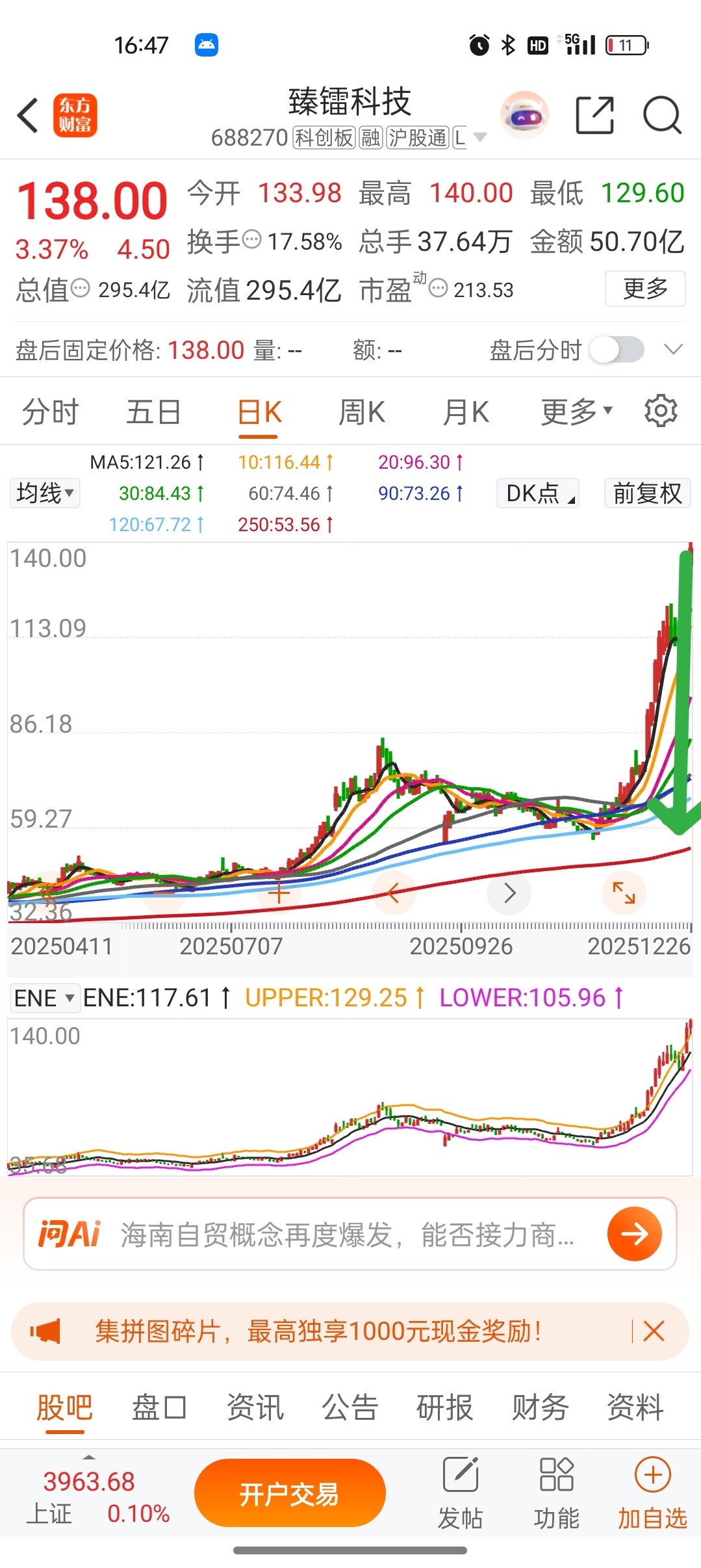This screenshot has width=701, height=1568.
Task: Select the 周K chart tab
Action: click(x=362, y=412)
